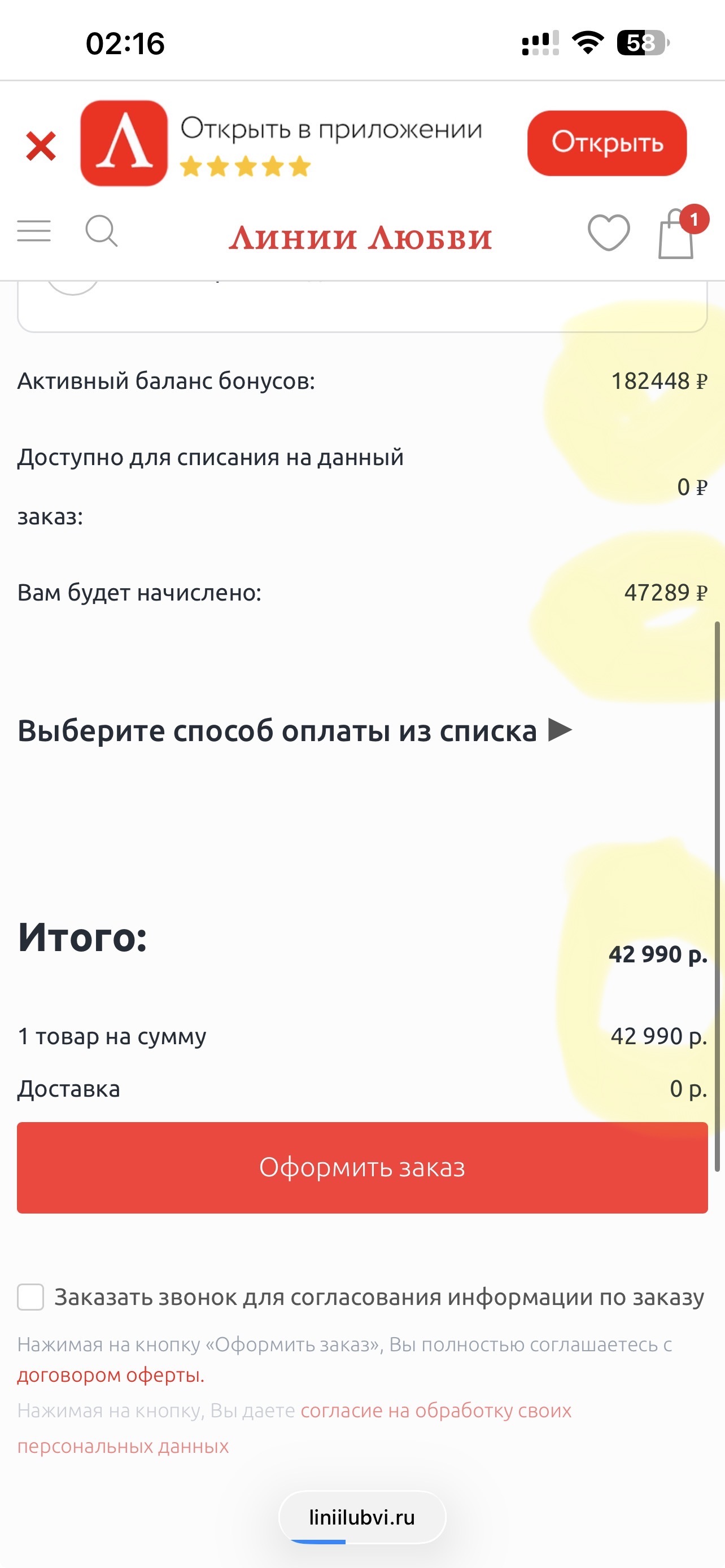Tap the red Открыть button

pos(606,143)
